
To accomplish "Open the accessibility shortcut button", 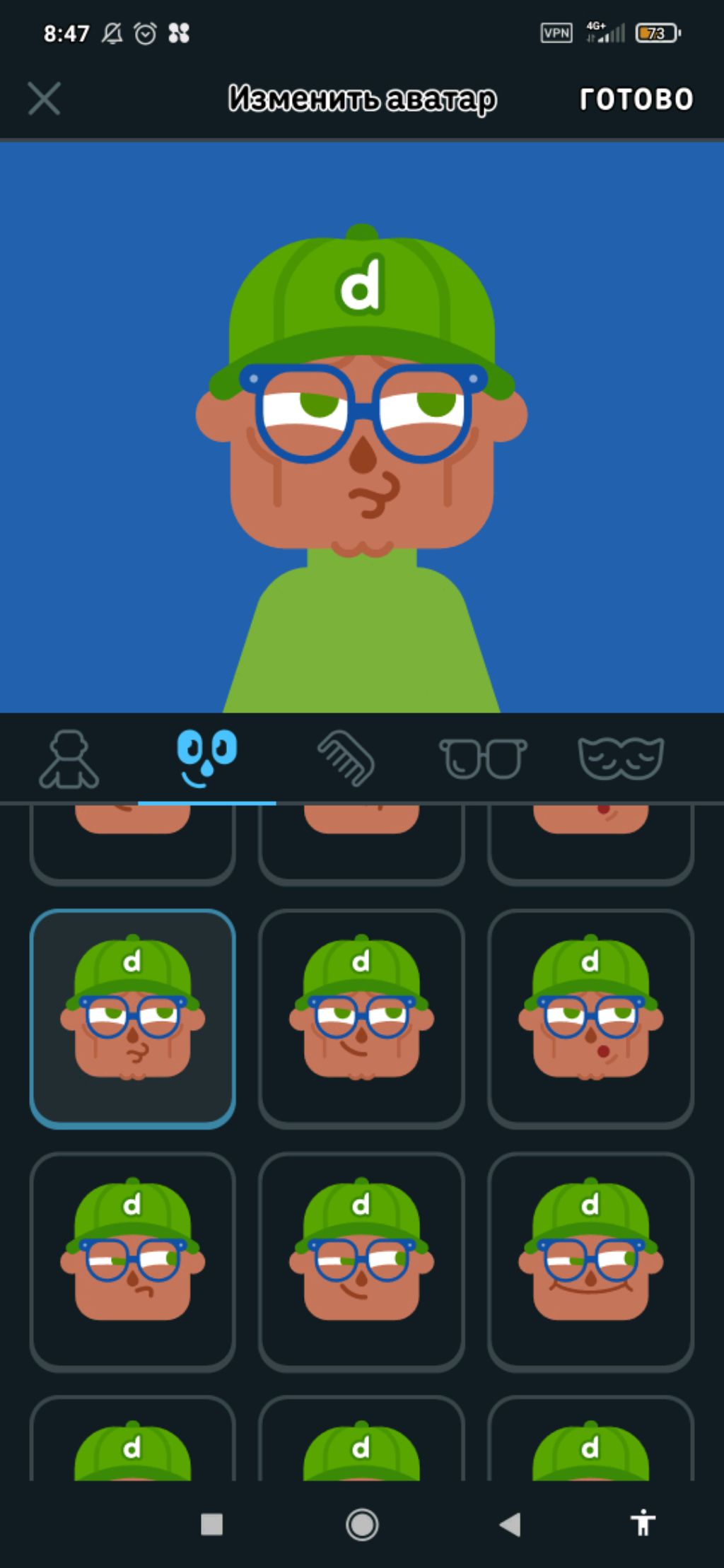I will pyautogui.click(x=643, y=1523).
